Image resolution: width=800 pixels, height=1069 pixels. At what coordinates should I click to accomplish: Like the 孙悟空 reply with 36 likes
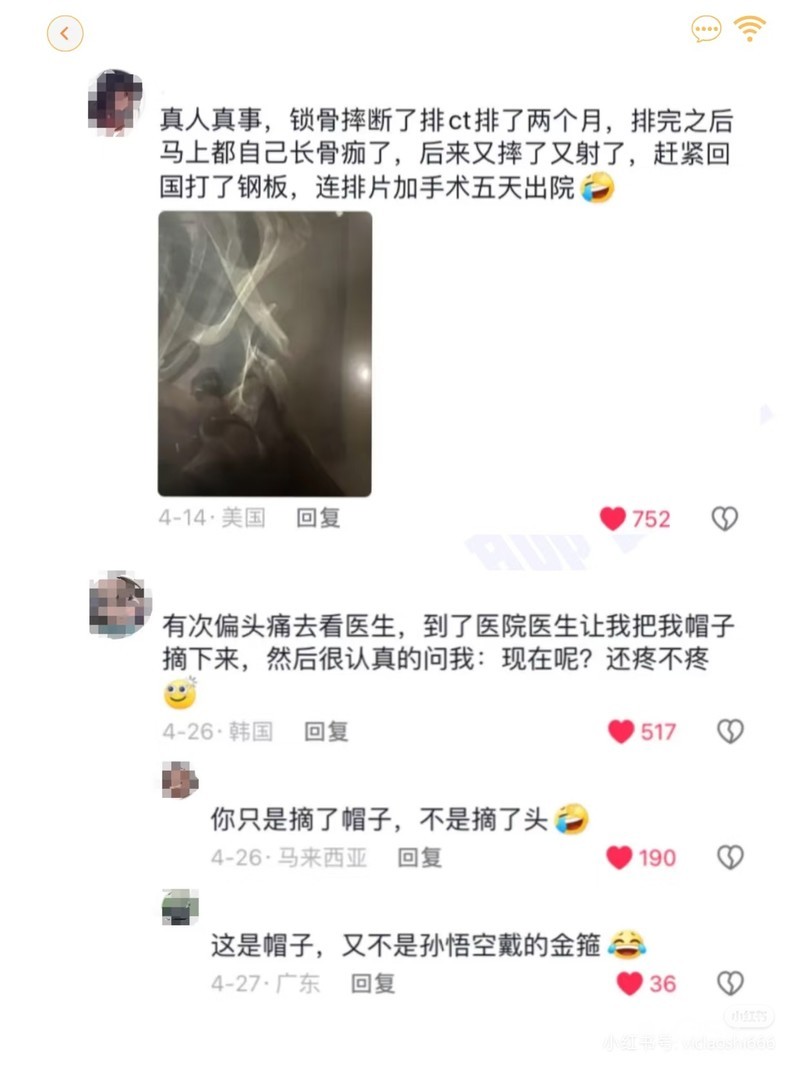tap(629, 983)
